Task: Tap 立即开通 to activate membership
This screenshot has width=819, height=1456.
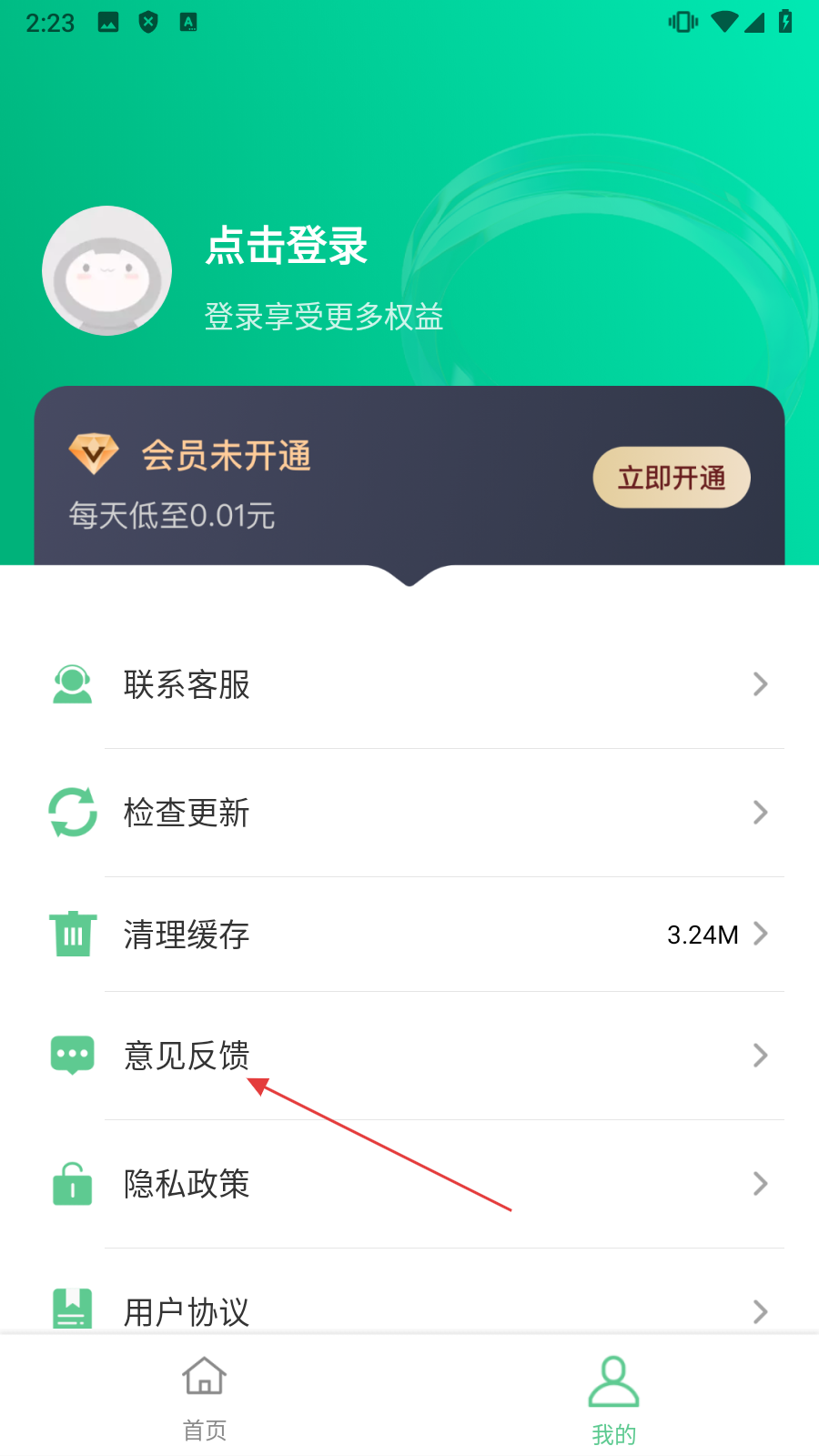Action: point(672,478)
